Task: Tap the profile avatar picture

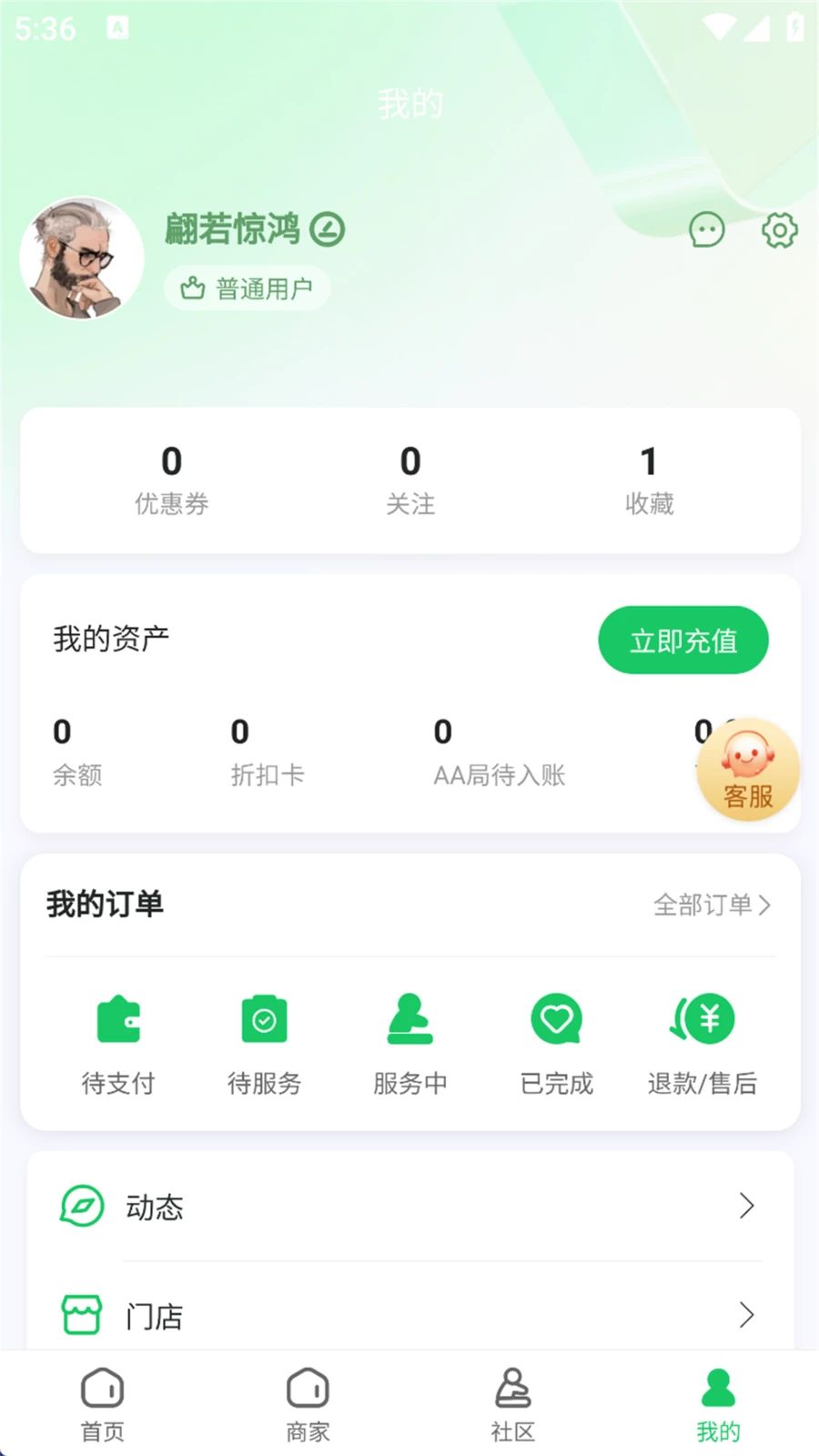Action: pyautogui.click(x=82, y=258)
